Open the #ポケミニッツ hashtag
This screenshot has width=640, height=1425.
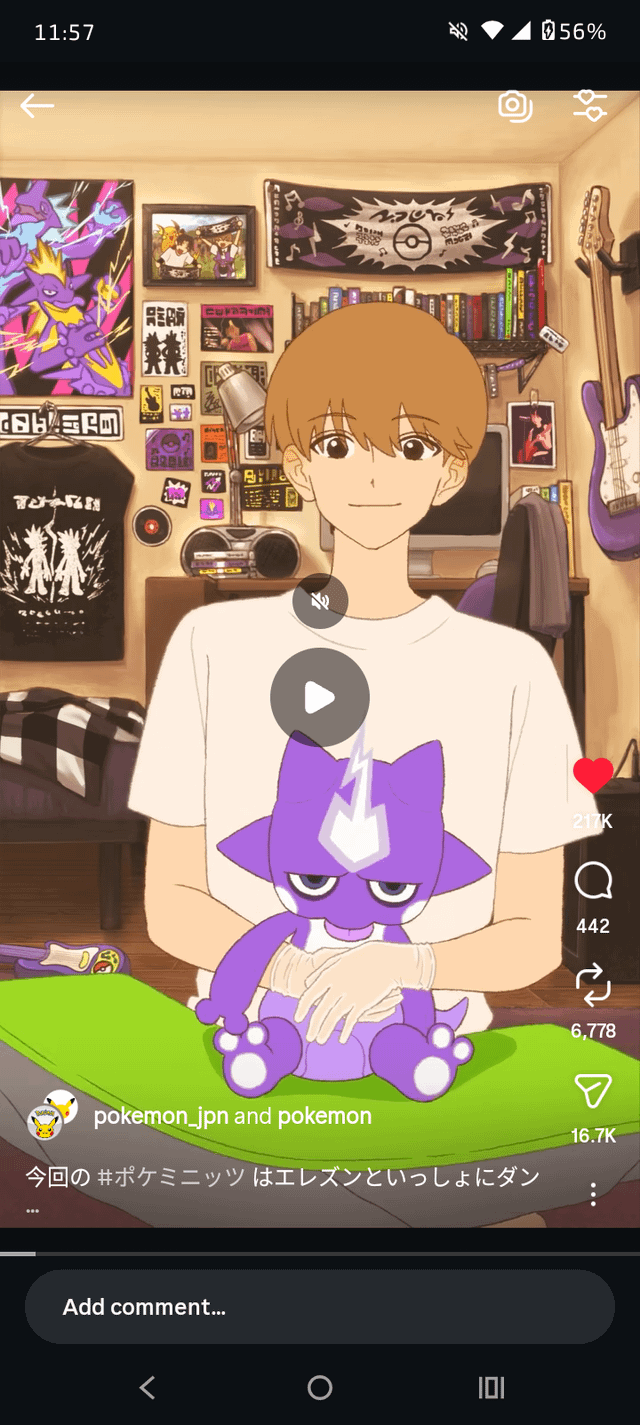click(x=170, y=1176)
